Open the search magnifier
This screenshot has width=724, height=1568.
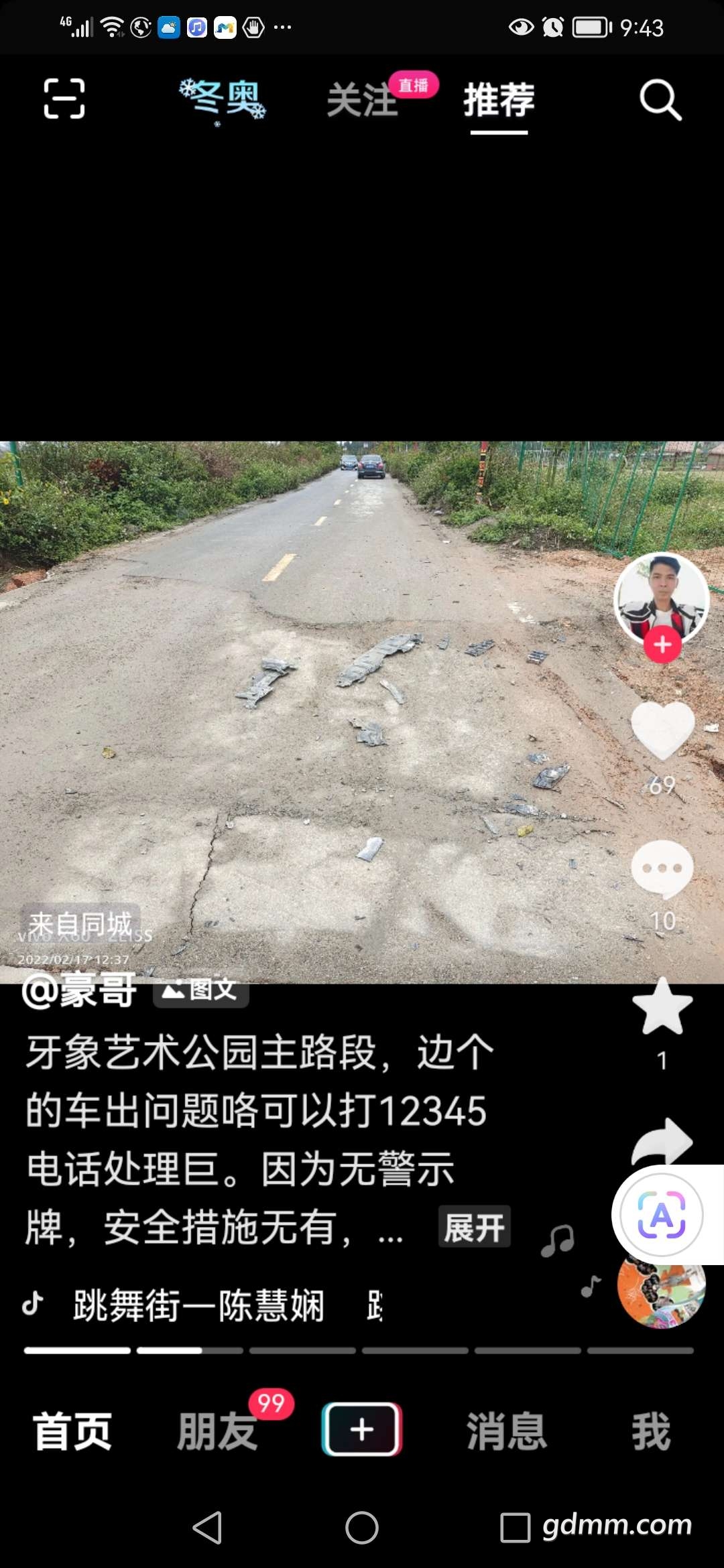point(660,101)
